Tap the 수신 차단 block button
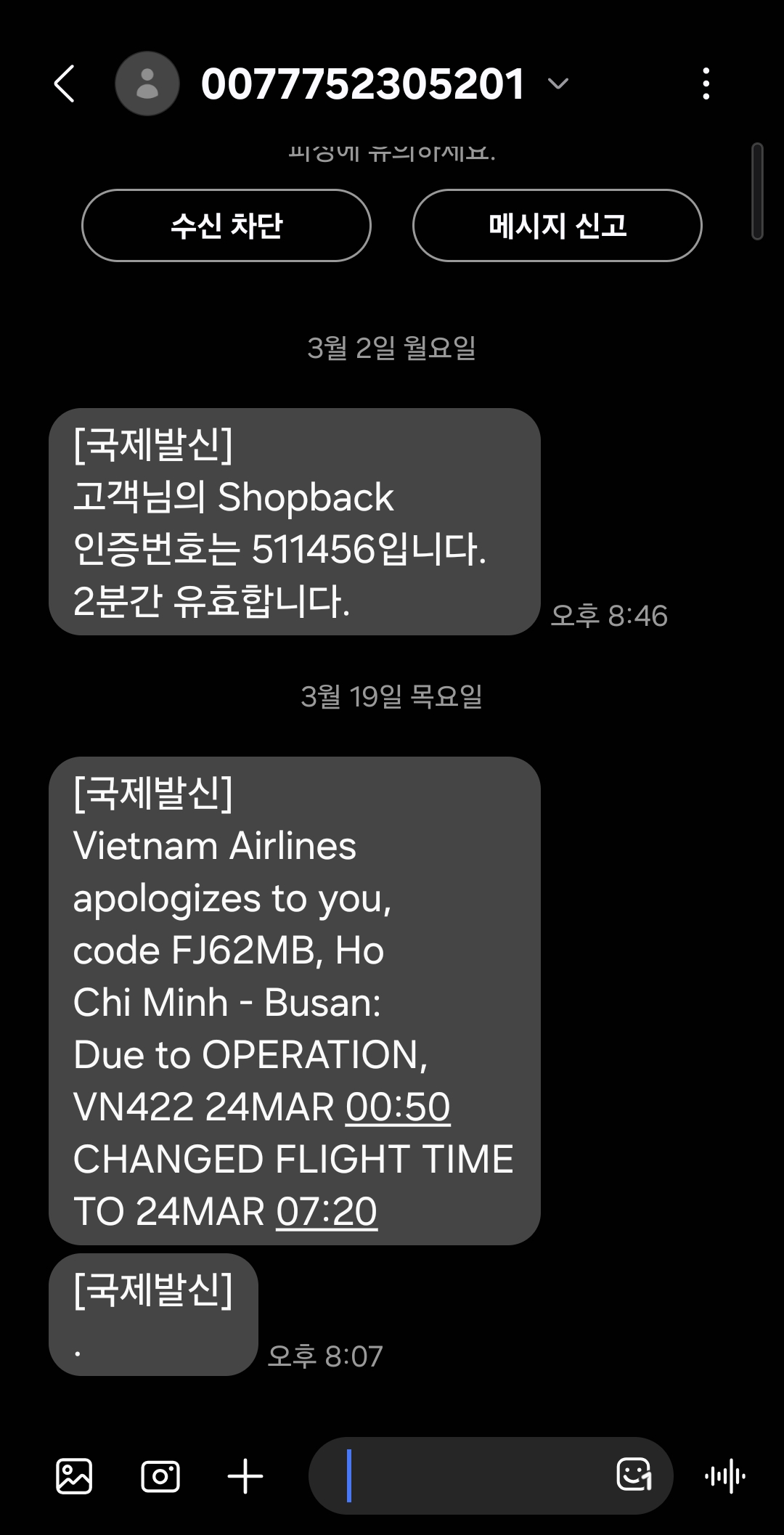This screenshot has width=784, height=1535. pos(226,225)
